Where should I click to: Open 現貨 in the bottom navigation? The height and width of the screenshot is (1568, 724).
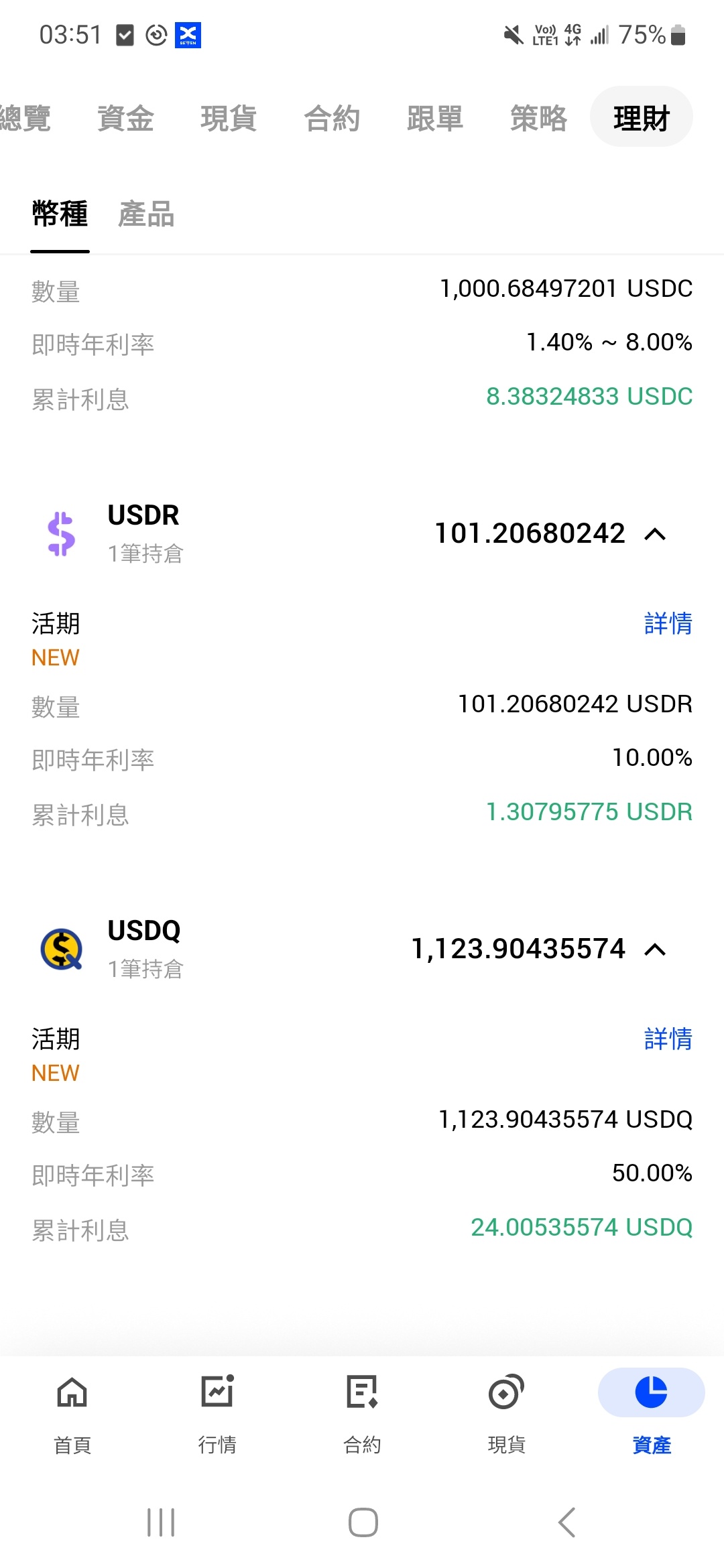click(x=507, y=1414)
